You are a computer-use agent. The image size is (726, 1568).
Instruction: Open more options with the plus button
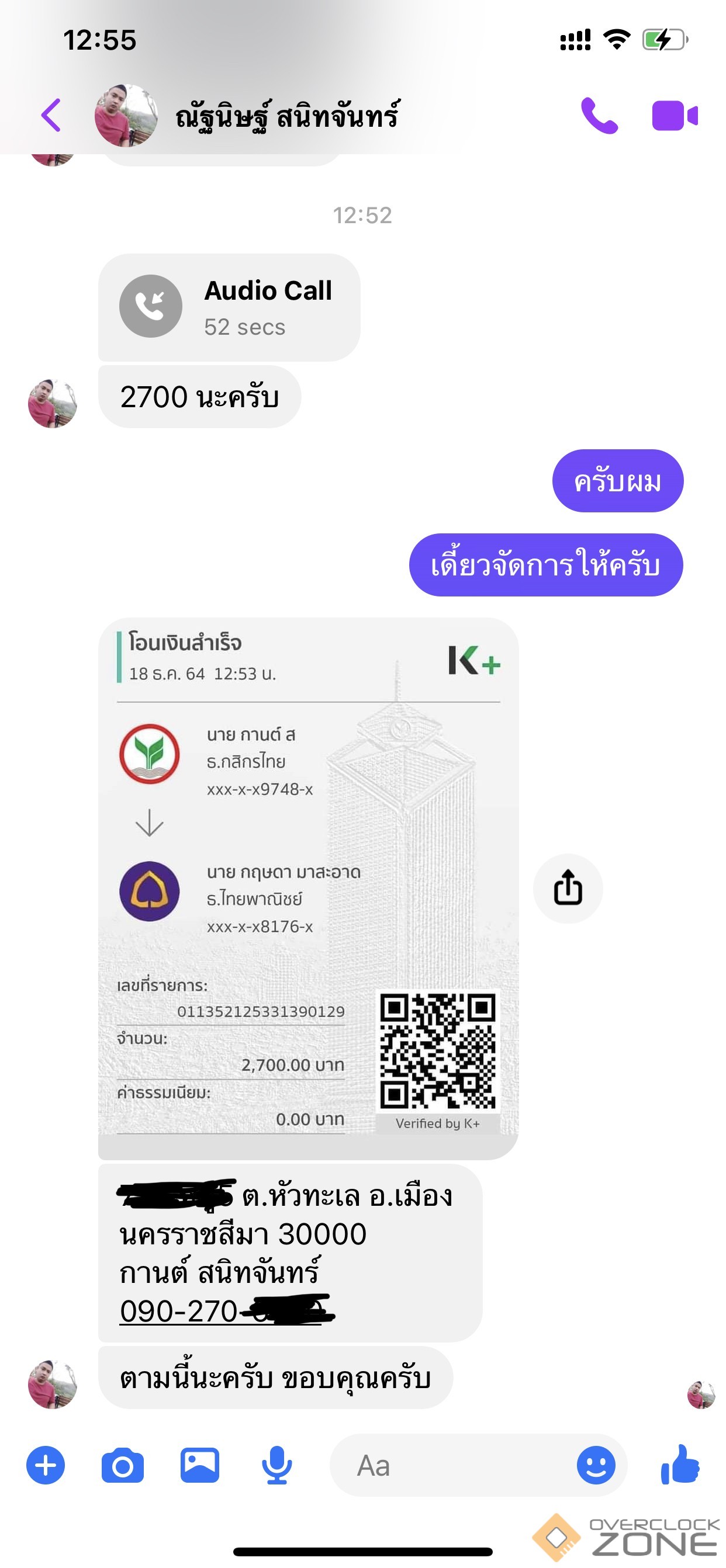pyautogui.click(x=46, y=1465)
